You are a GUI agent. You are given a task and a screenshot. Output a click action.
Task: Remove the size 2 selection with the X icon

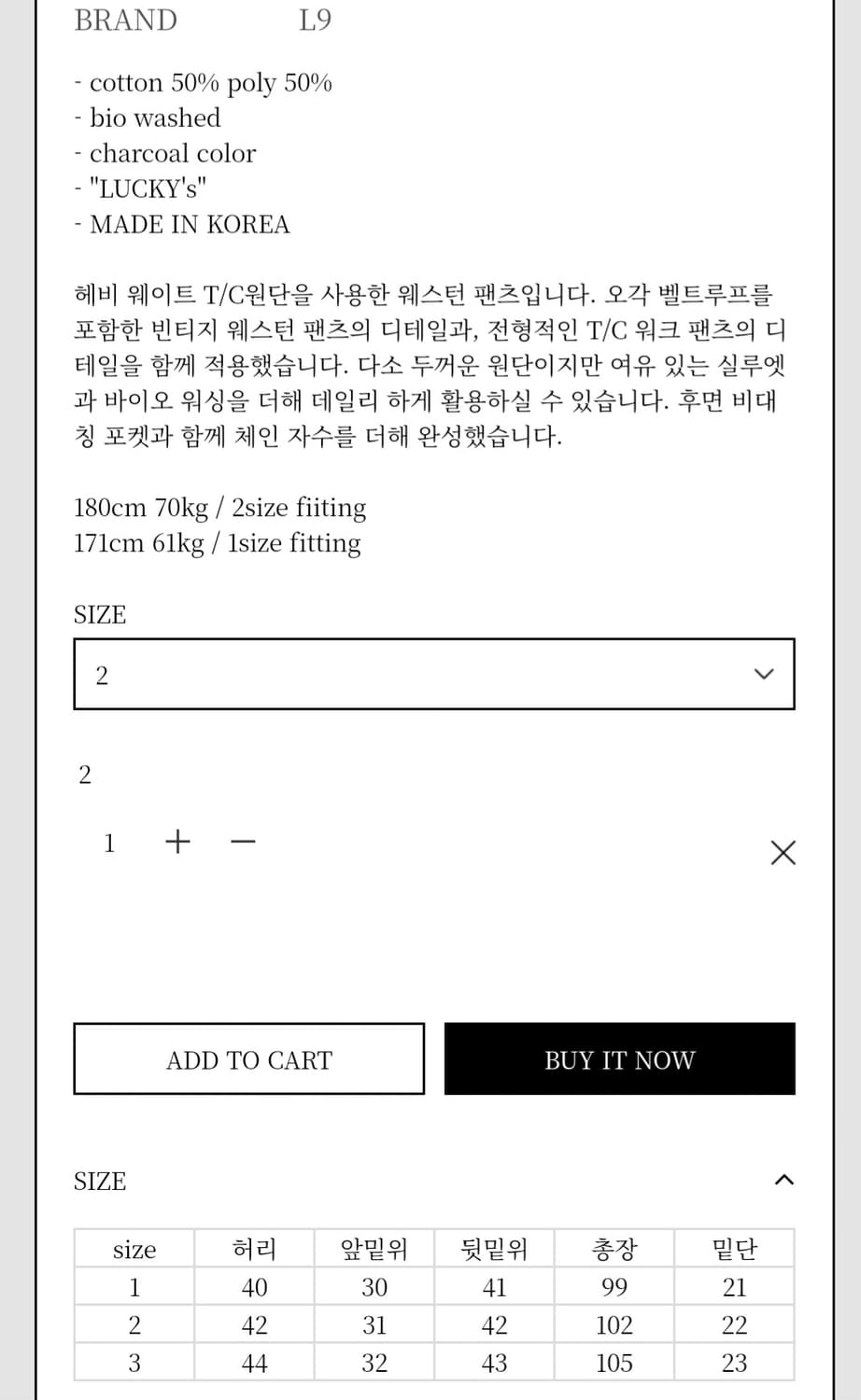[783, 852]
